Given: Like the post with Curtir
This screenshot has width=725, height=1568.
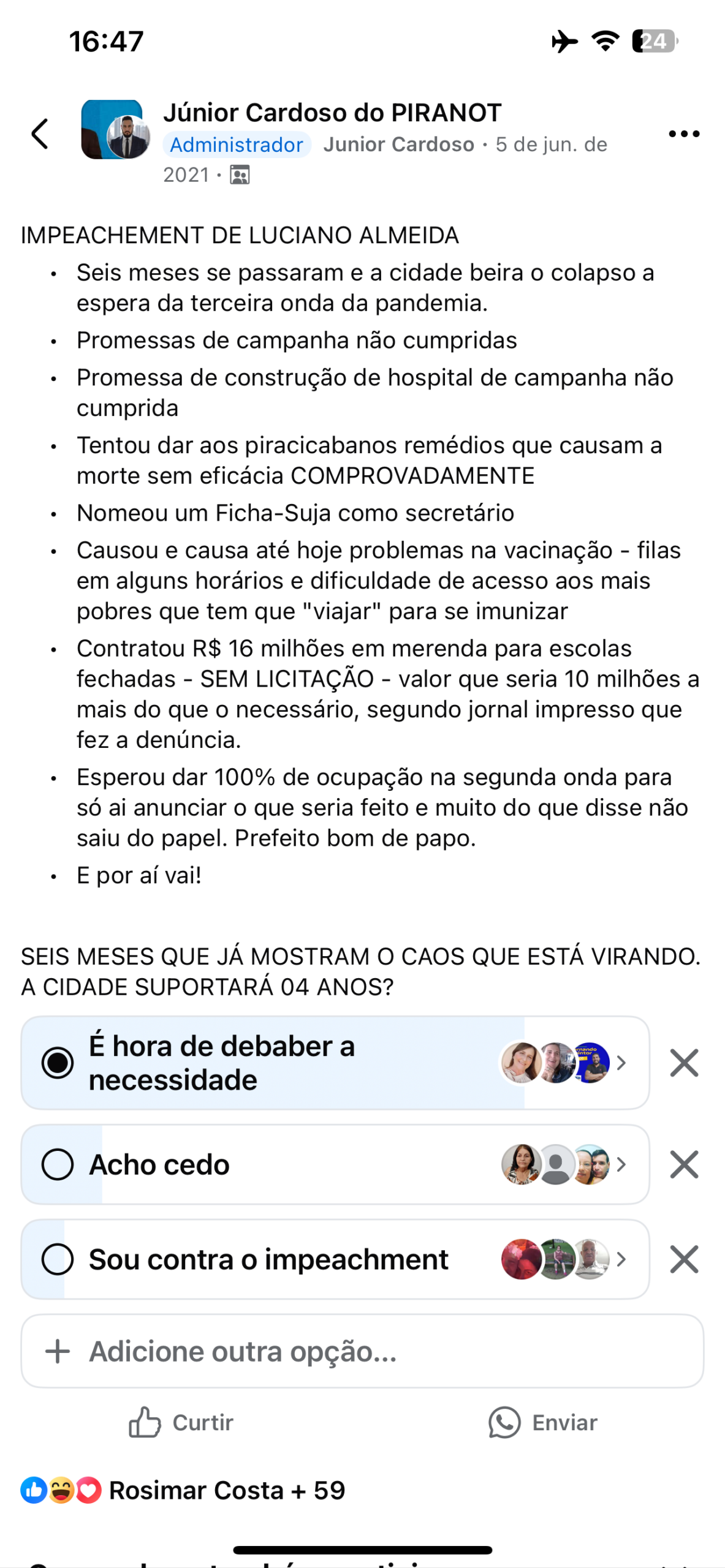Looking at the screenshot, I should coord(181,1422).
